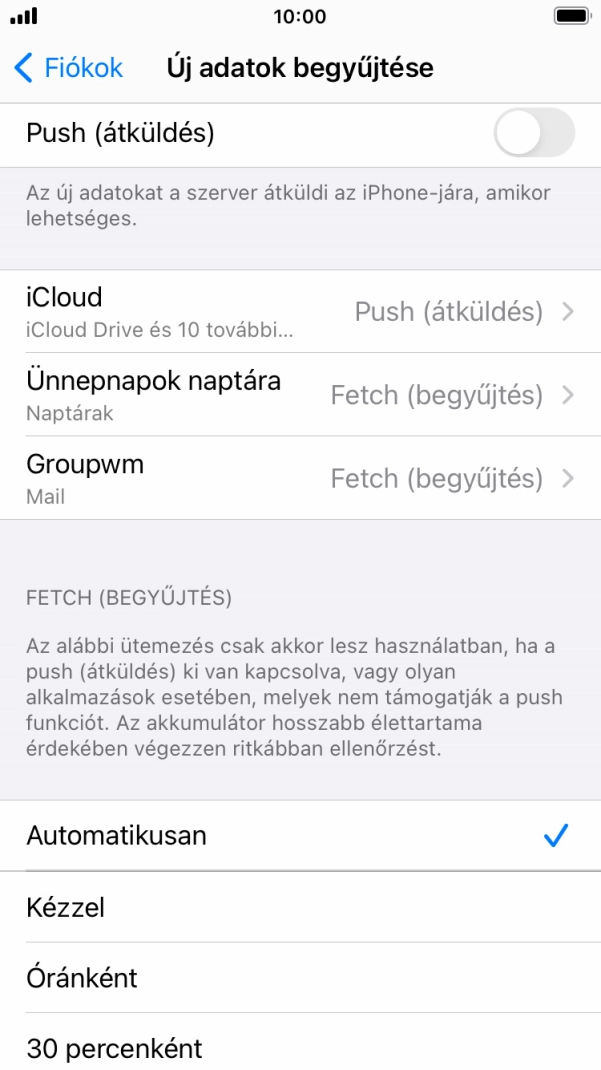Viewport: 601px width, 1070px height.
Task: Select Óránként fetch interval
Action: click(x=300, y=977)
